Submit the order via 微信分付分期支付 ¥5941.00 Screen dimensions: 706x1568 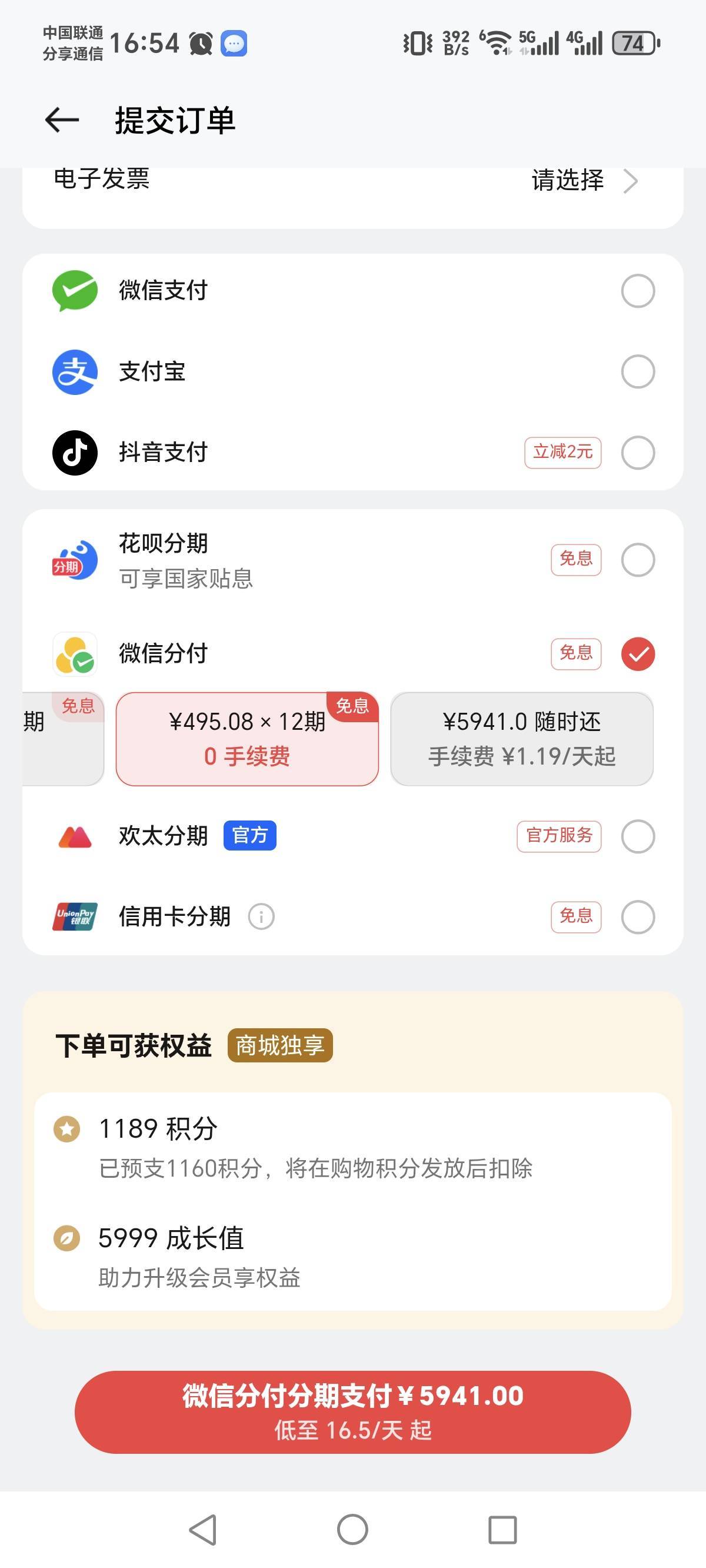coord(352,1411)
